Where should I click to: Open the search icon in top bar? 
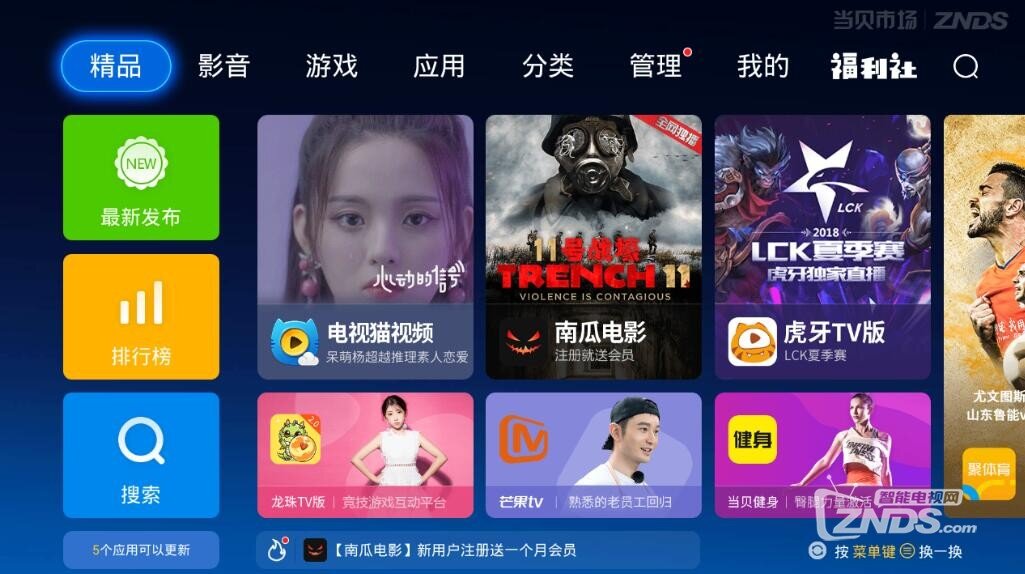(965, 67)
